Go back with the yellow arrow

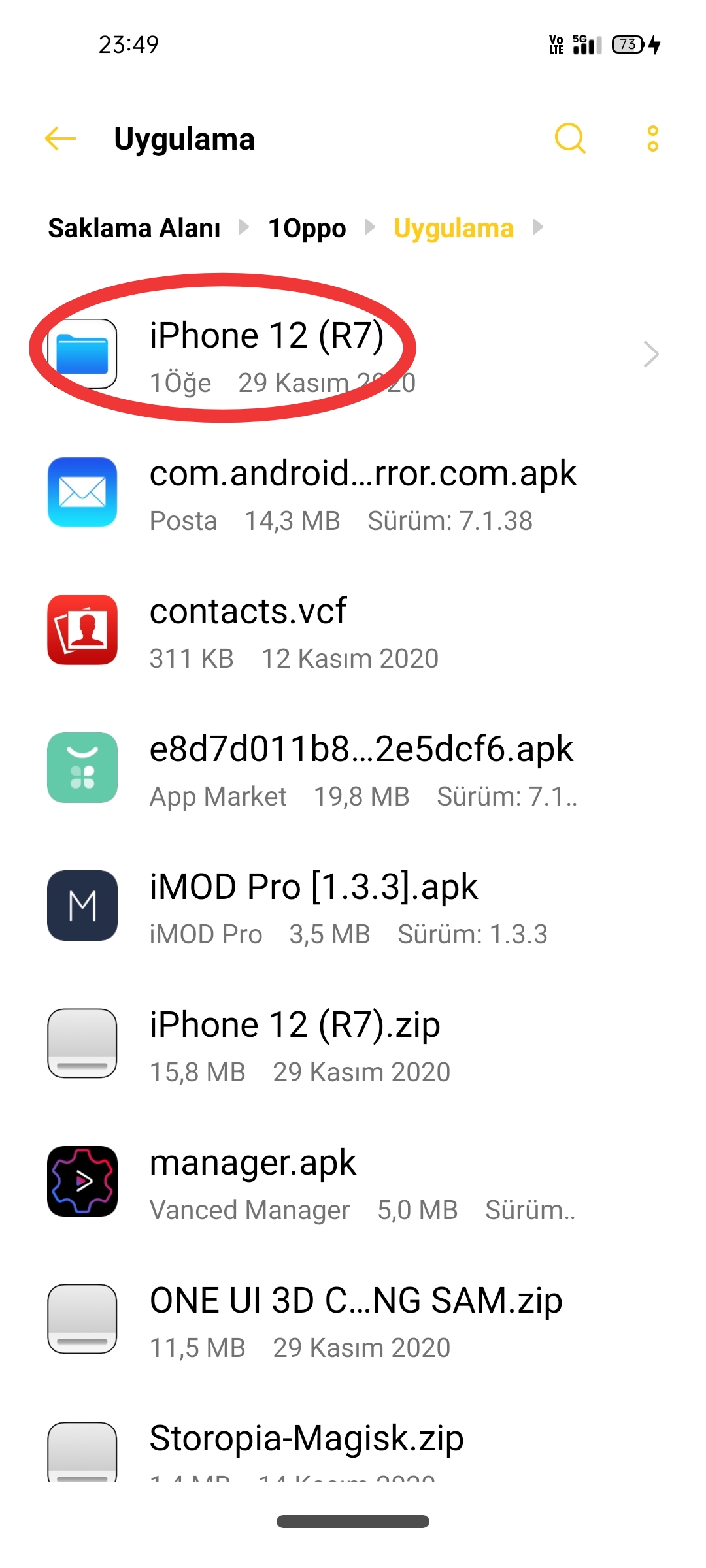[61, 139]
